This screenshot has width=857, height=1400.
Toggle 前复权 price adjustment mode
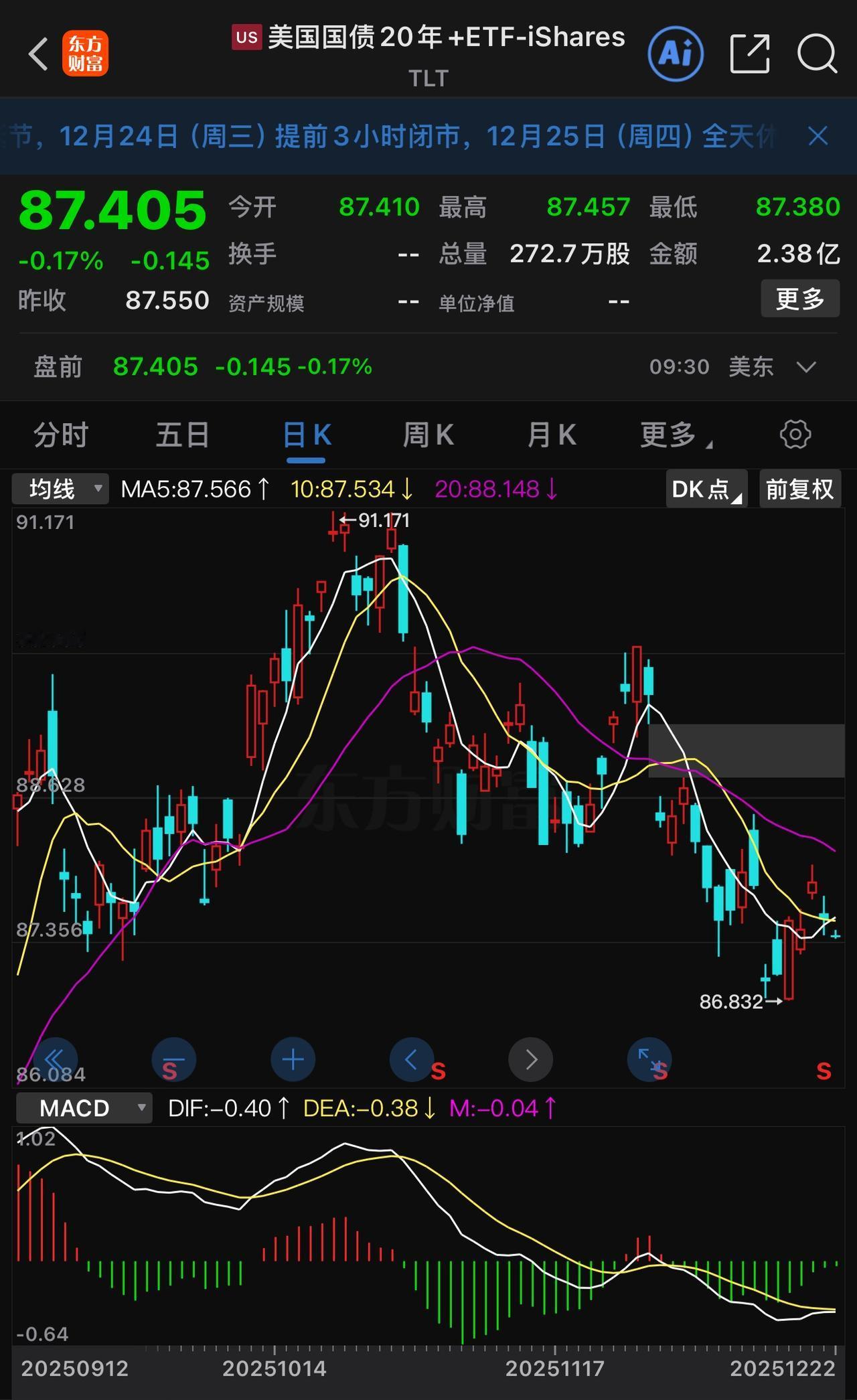(799, 489)
